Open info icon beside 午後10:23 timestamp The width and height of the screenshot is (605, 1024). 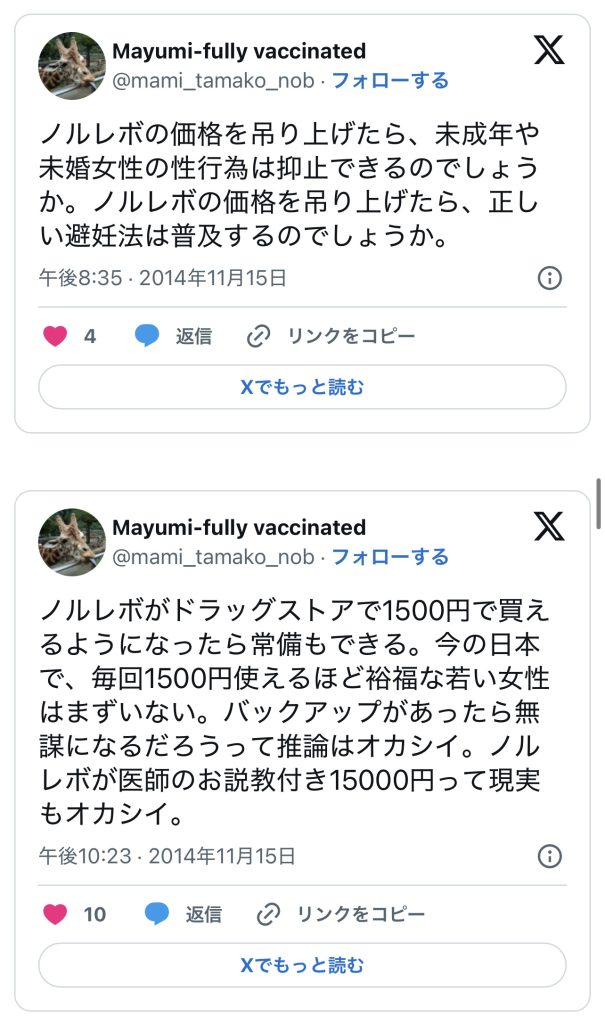[x=549, y=856]
